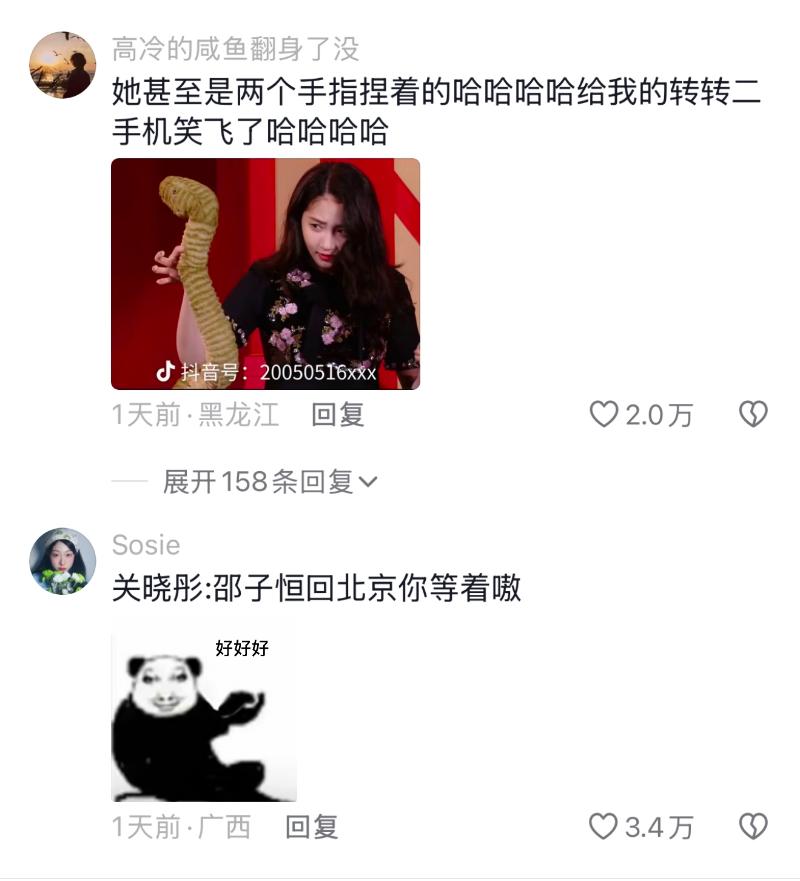Dislike the 黑龙江 comment
The width and height of the screenshot is (800, 881).
click(x=752, y=414)
